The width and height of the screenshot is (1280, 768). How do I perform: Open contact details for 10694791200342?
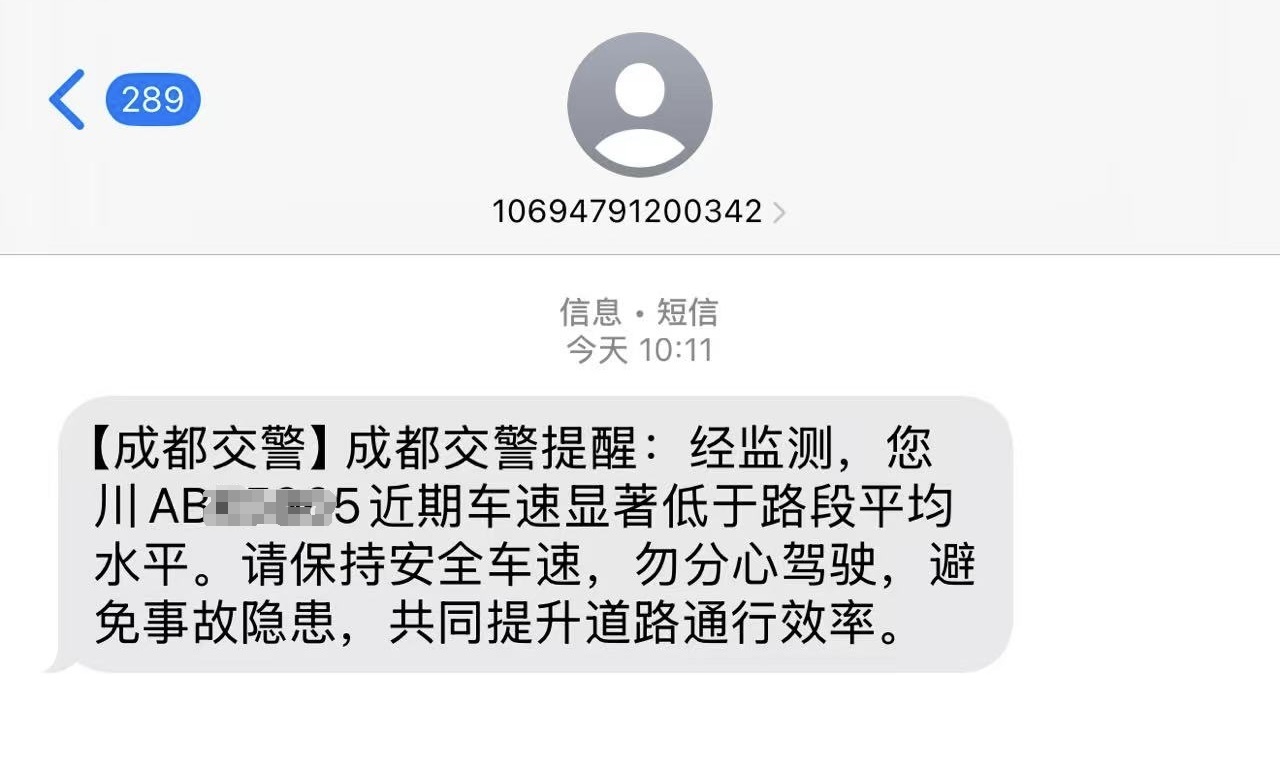[638, 211]
